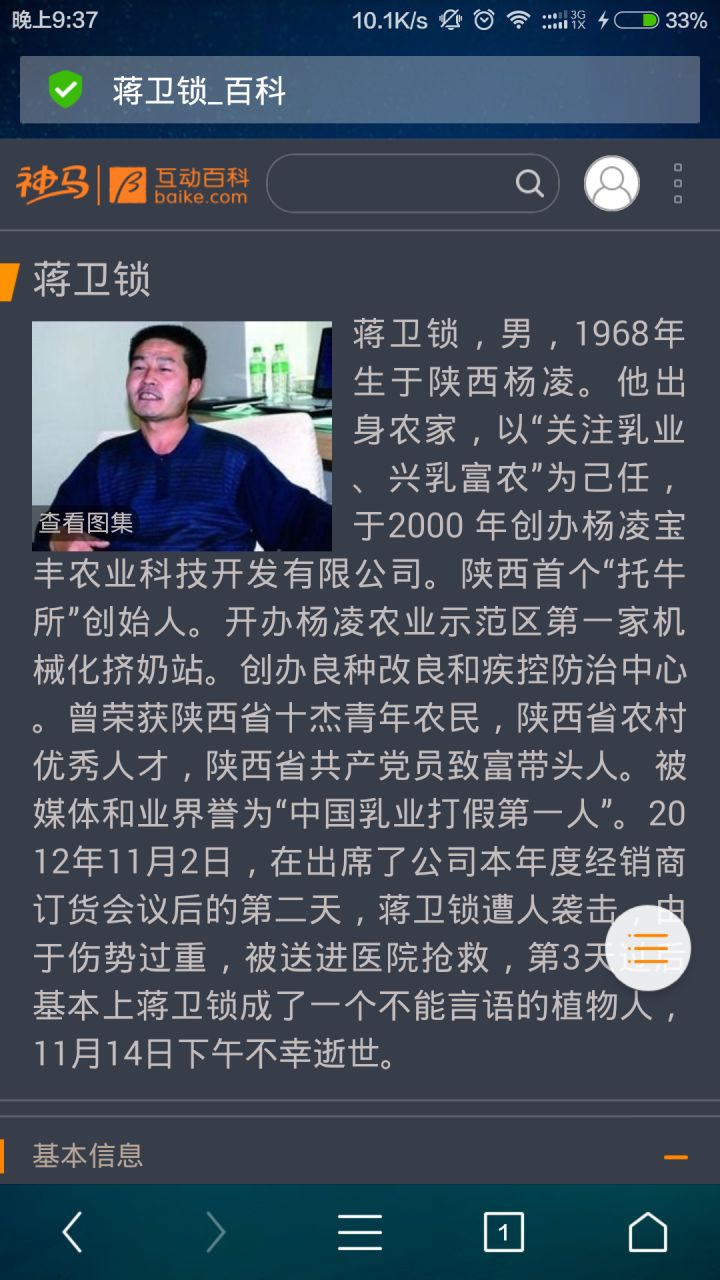Open the three-dot overflow menu
Screen dimensions: 720x1280
[678, 184]
